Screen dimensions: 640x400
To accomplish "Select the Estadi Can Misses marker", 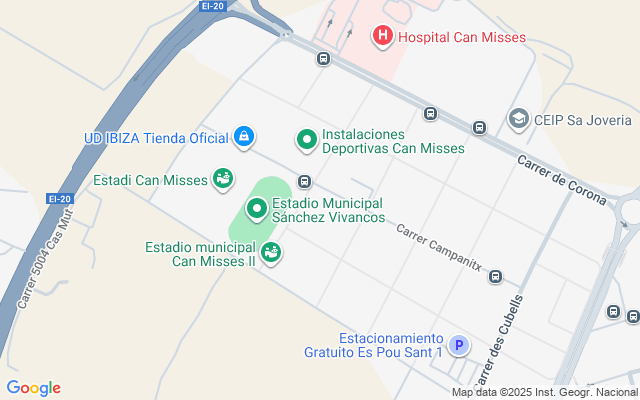I will (x=224, y=180).
